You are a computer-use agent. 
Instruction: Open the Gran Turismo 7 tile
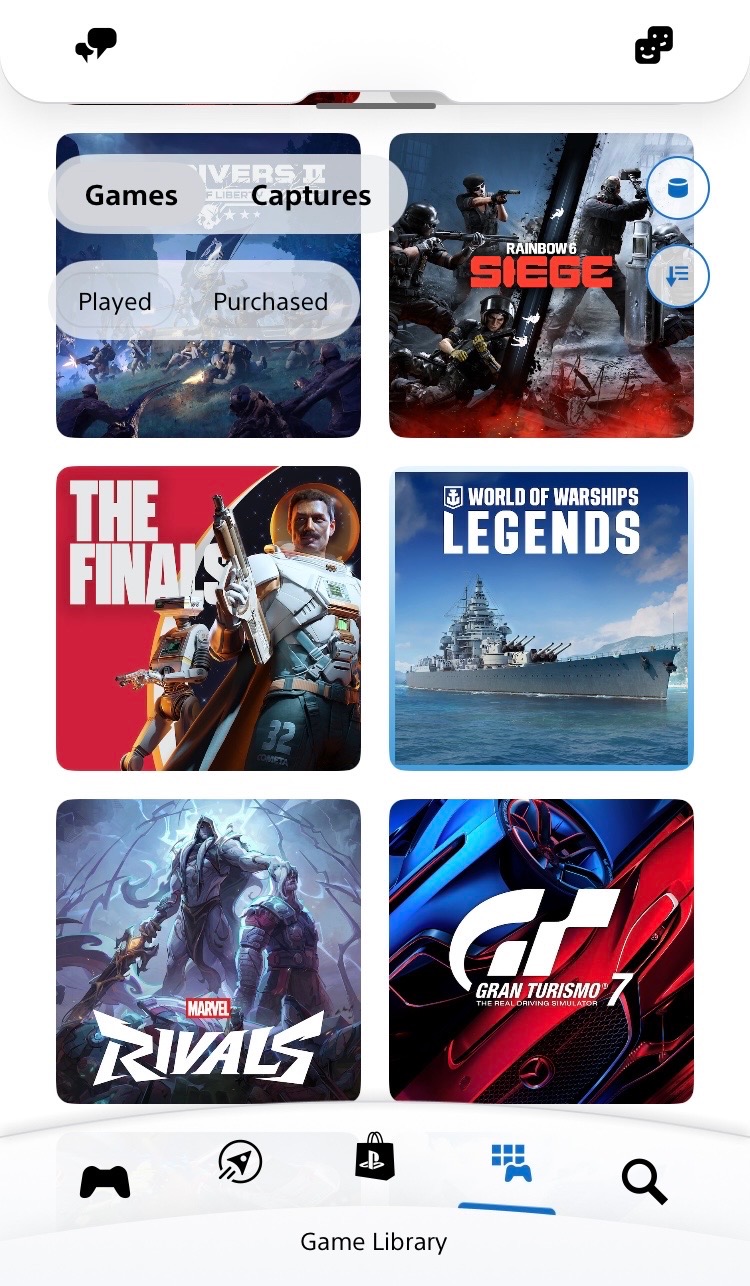(541, 951)
